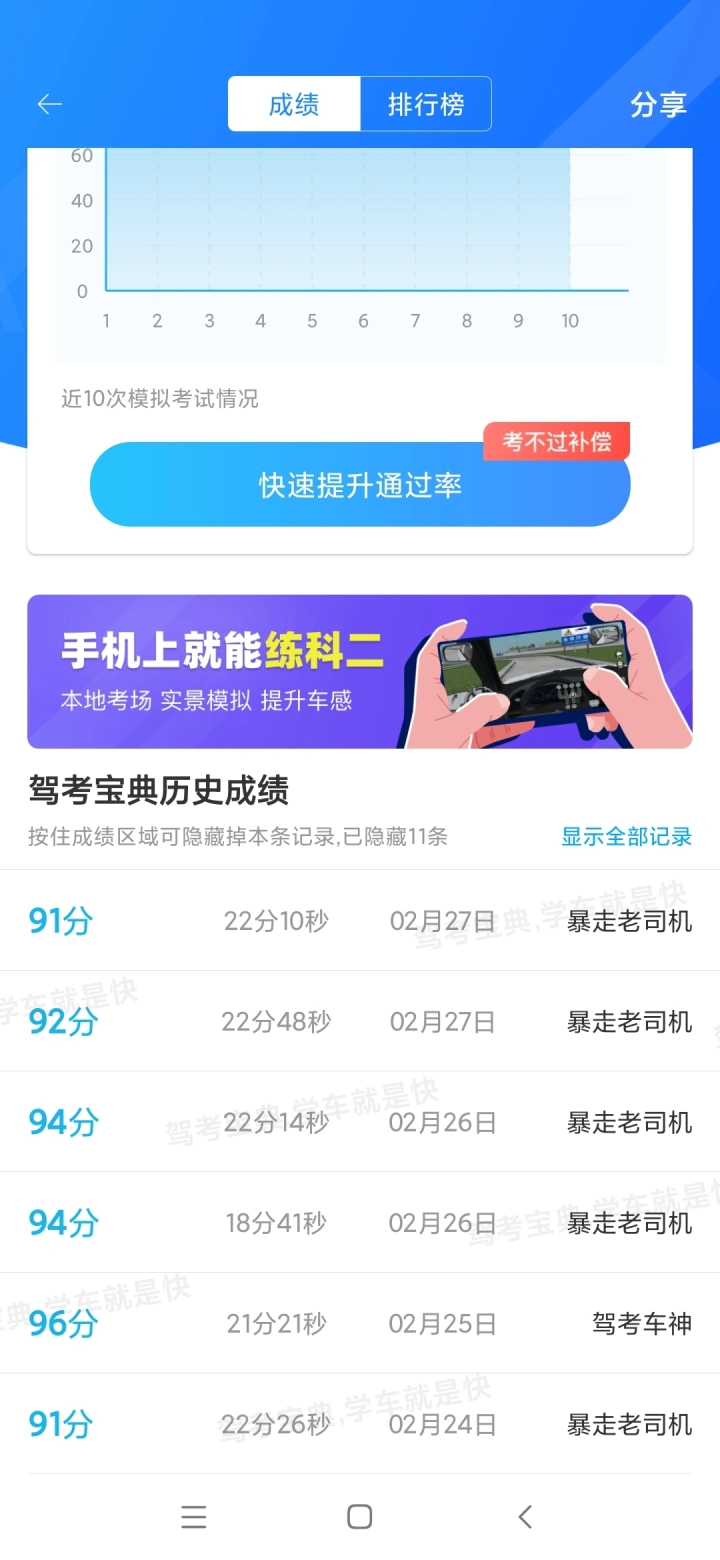Go back using the top-left arrow
This screenshot has width=720, height=1560.
[x=50, y=104]
